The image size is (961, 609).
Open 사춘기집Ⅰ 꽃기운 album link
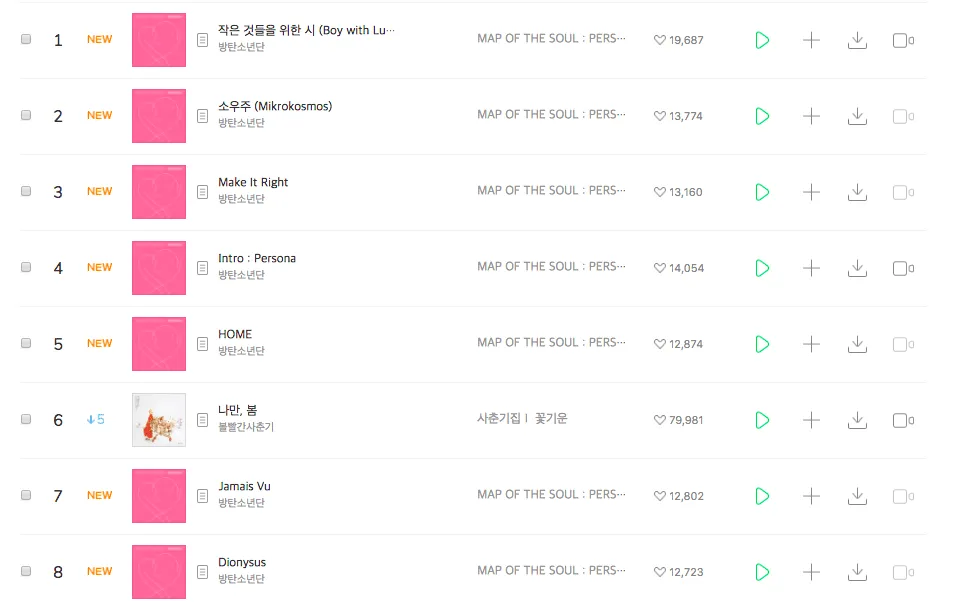coord(522,418)
